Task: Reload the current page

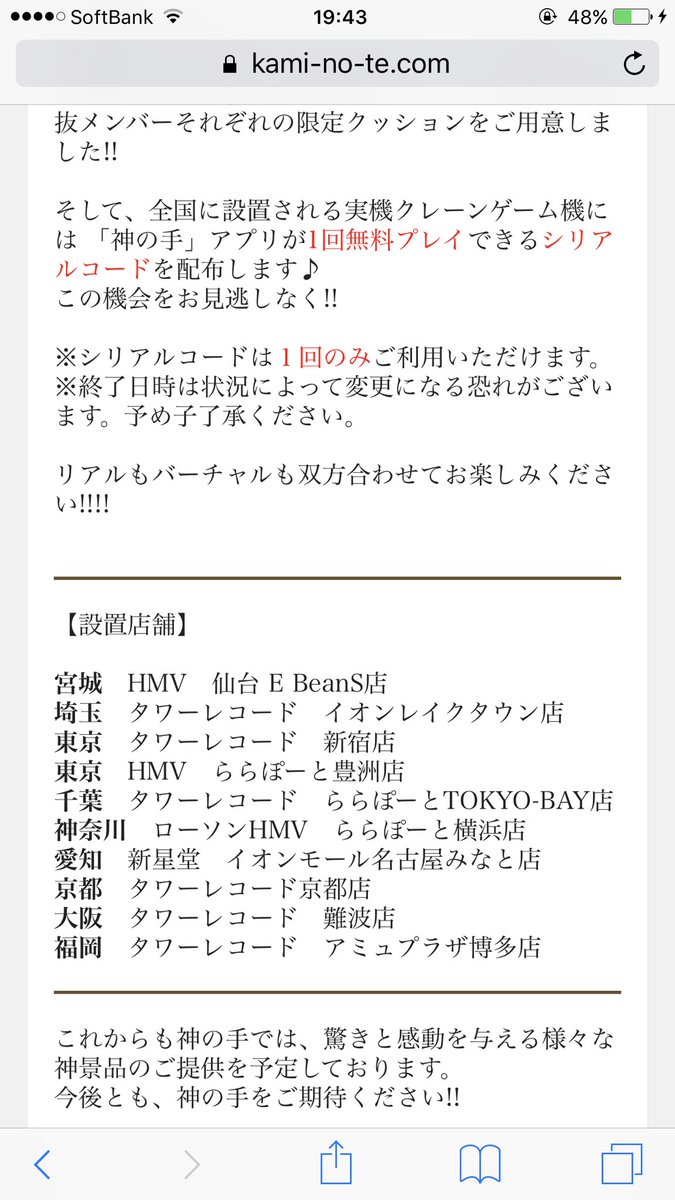Action: 633,65
